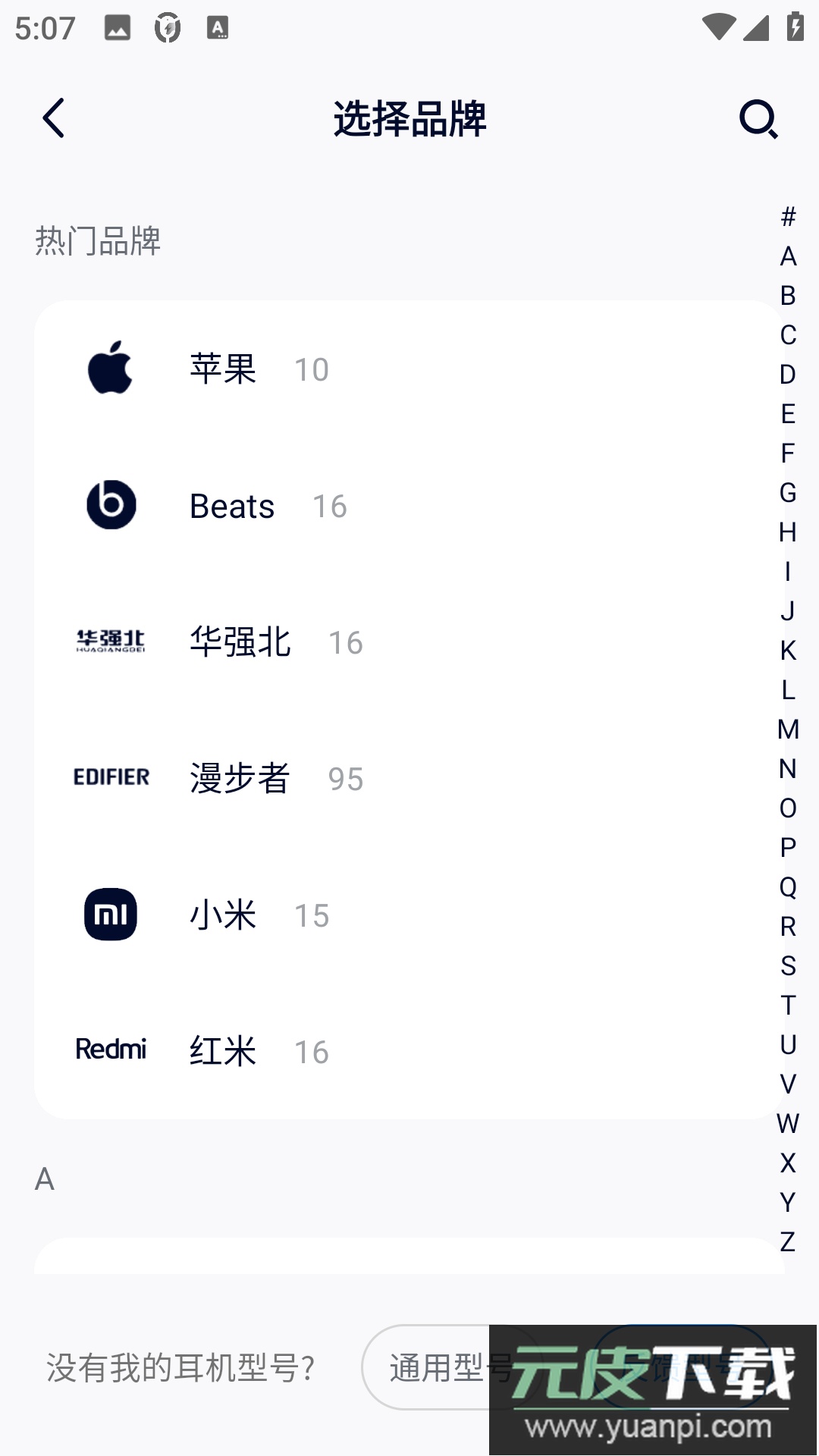Viewport: 819px width, 1456px height.
Task: Jump to letter Z in the index
Action: coord(788,1242)
